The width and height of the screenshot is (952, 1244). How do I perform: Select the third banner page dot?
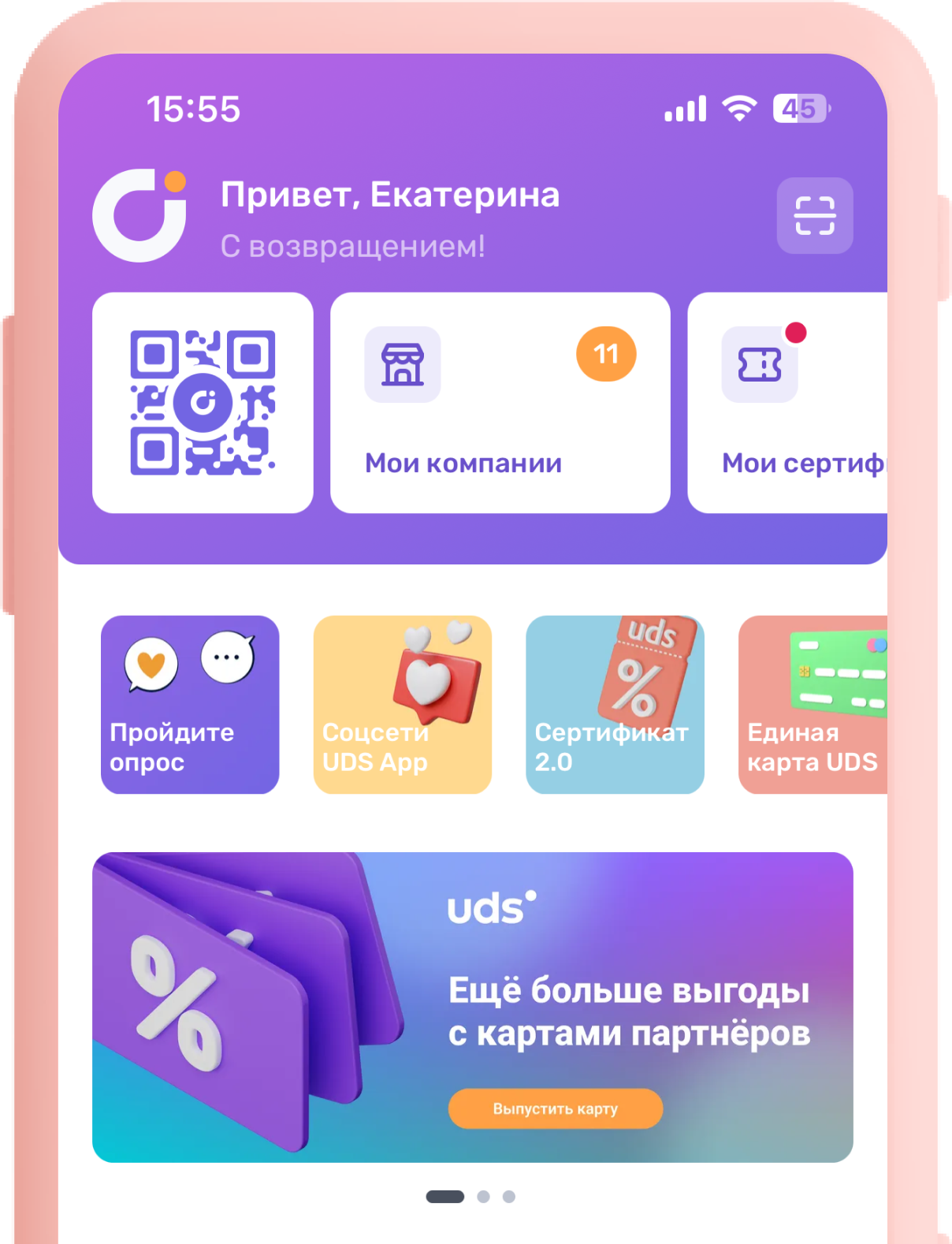coord(509,1197)
